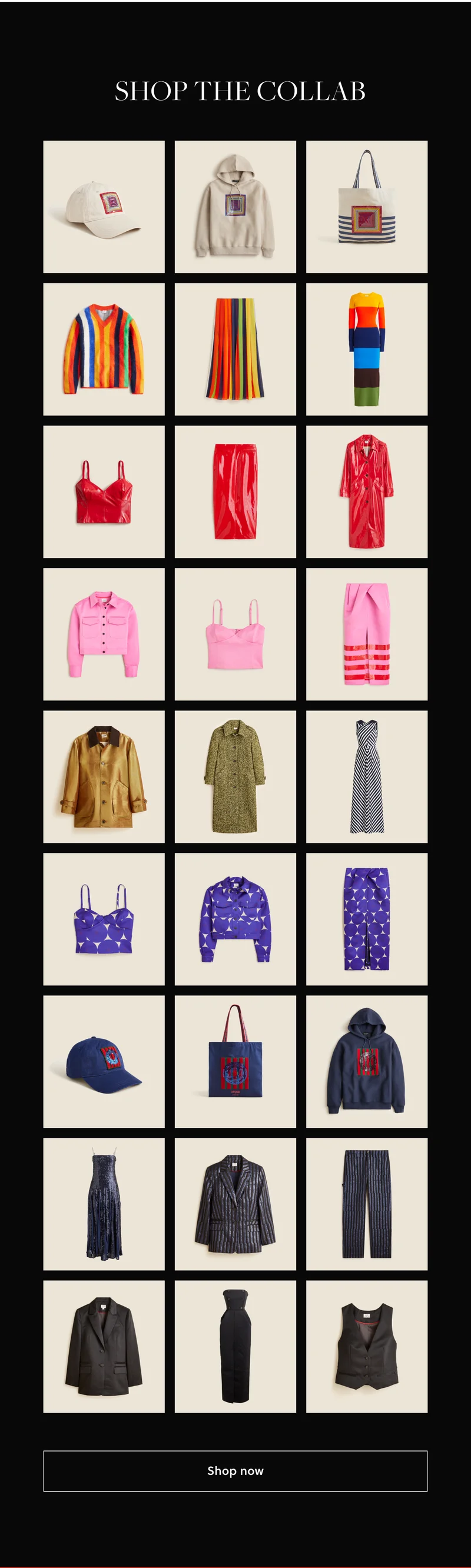The width and height of the screenshot is (471, 1568).
Task: View the navy sequin slip dress
Action: pyautogui.click(x=104, y=1204)
